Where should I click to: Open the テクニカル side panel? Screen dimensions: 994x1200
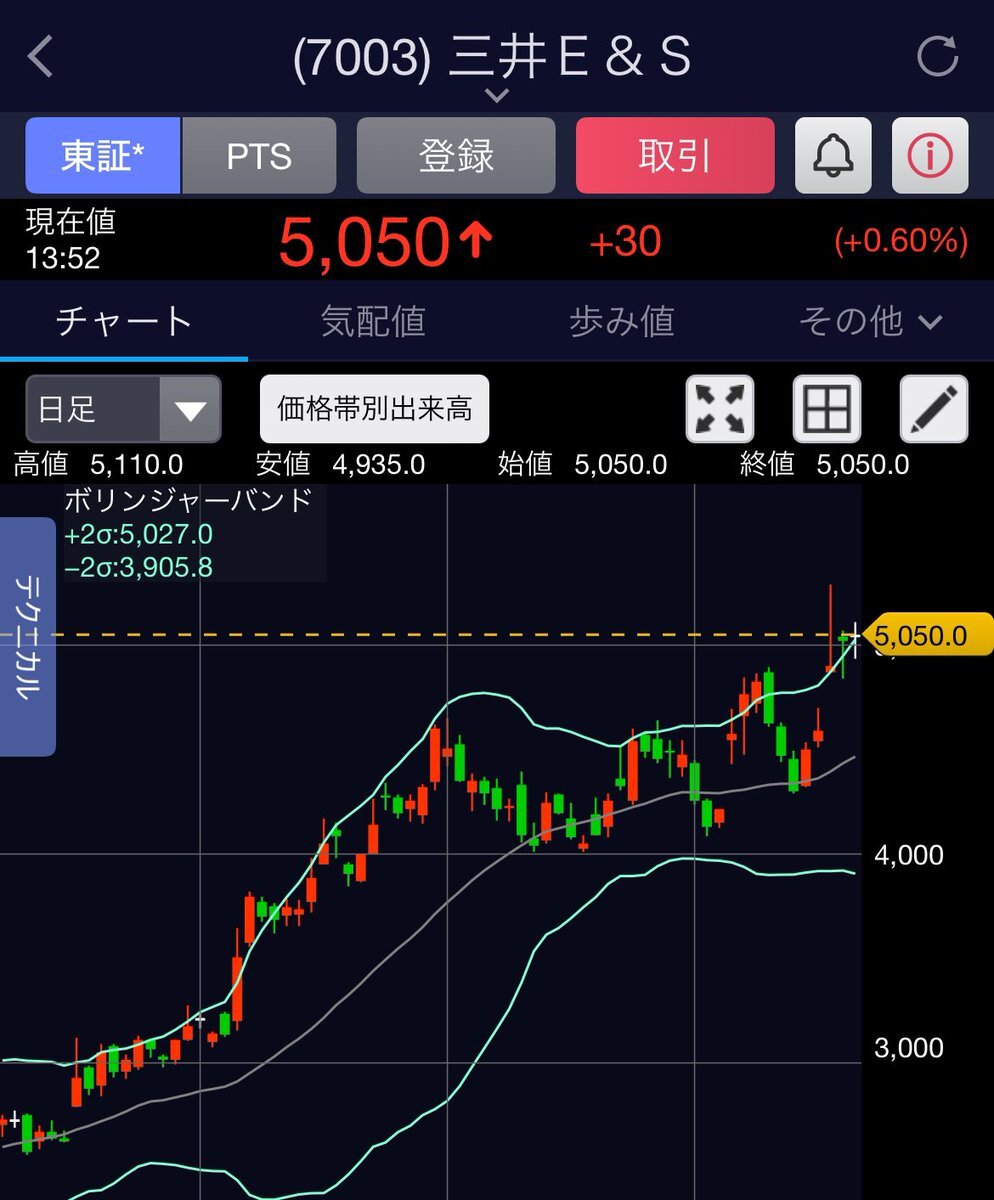[x=27, y=637]
